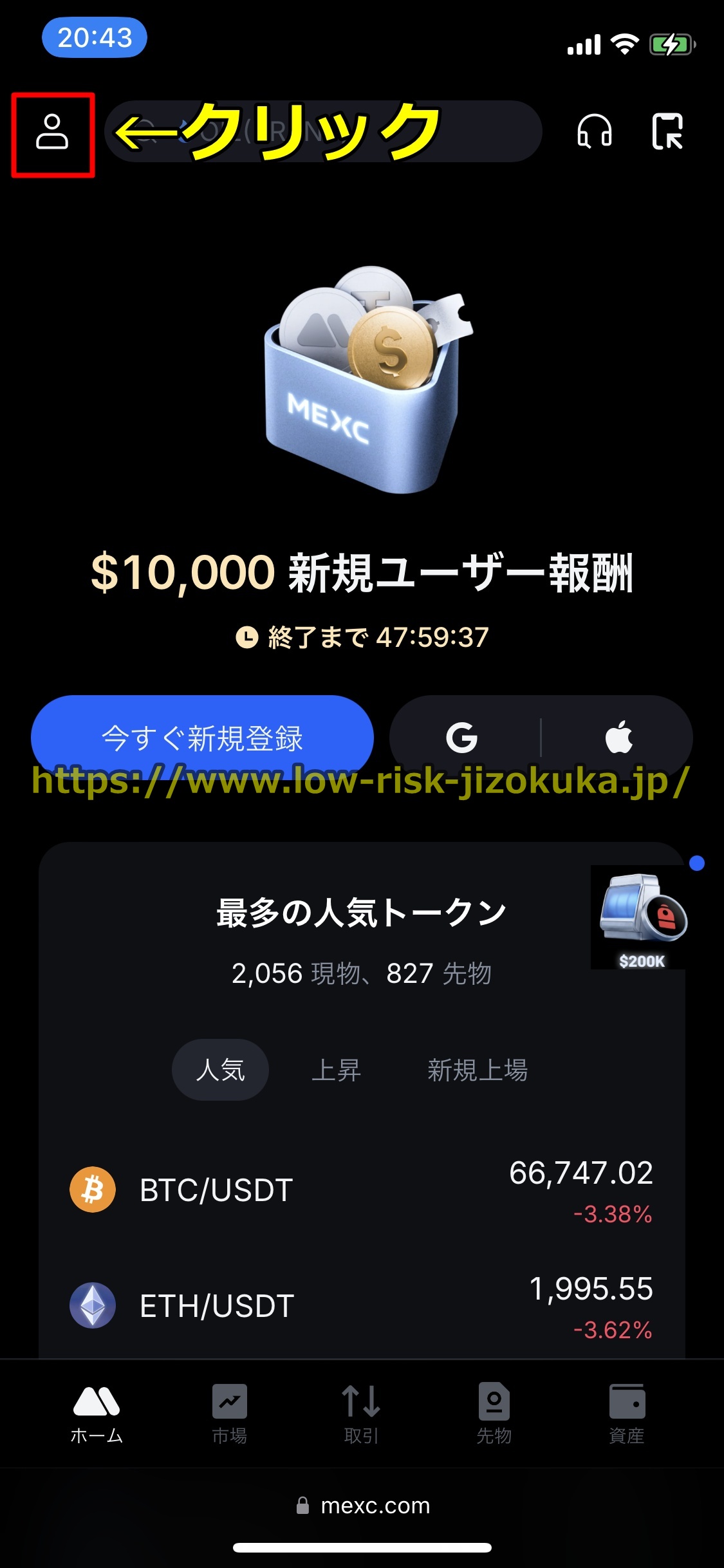
Task: Open the profile account icon
Action: pos(52,133)
